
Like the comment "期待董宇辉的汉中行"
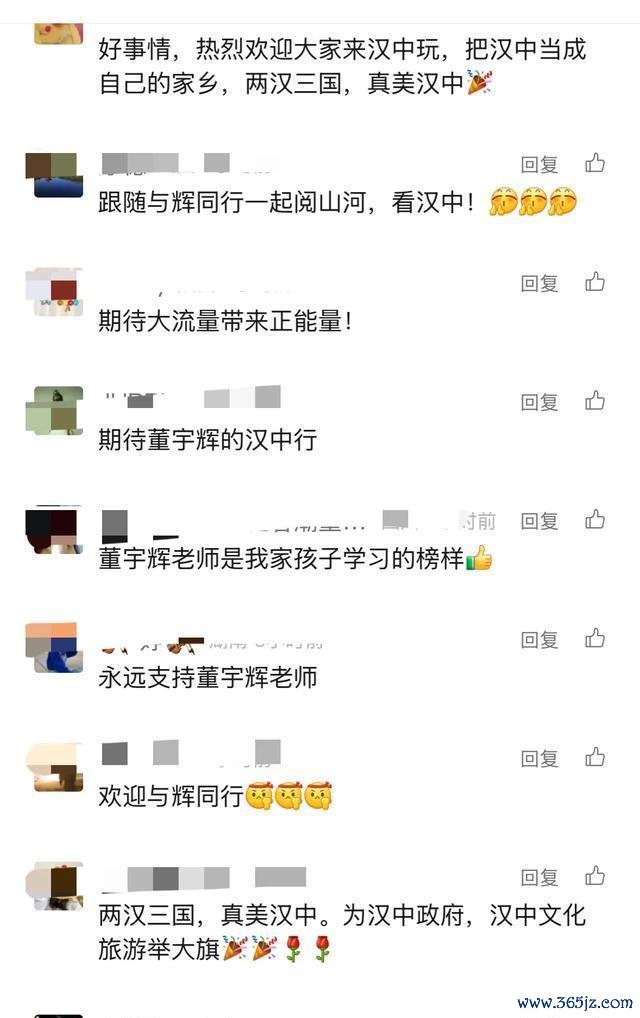(x=595, y=401)
